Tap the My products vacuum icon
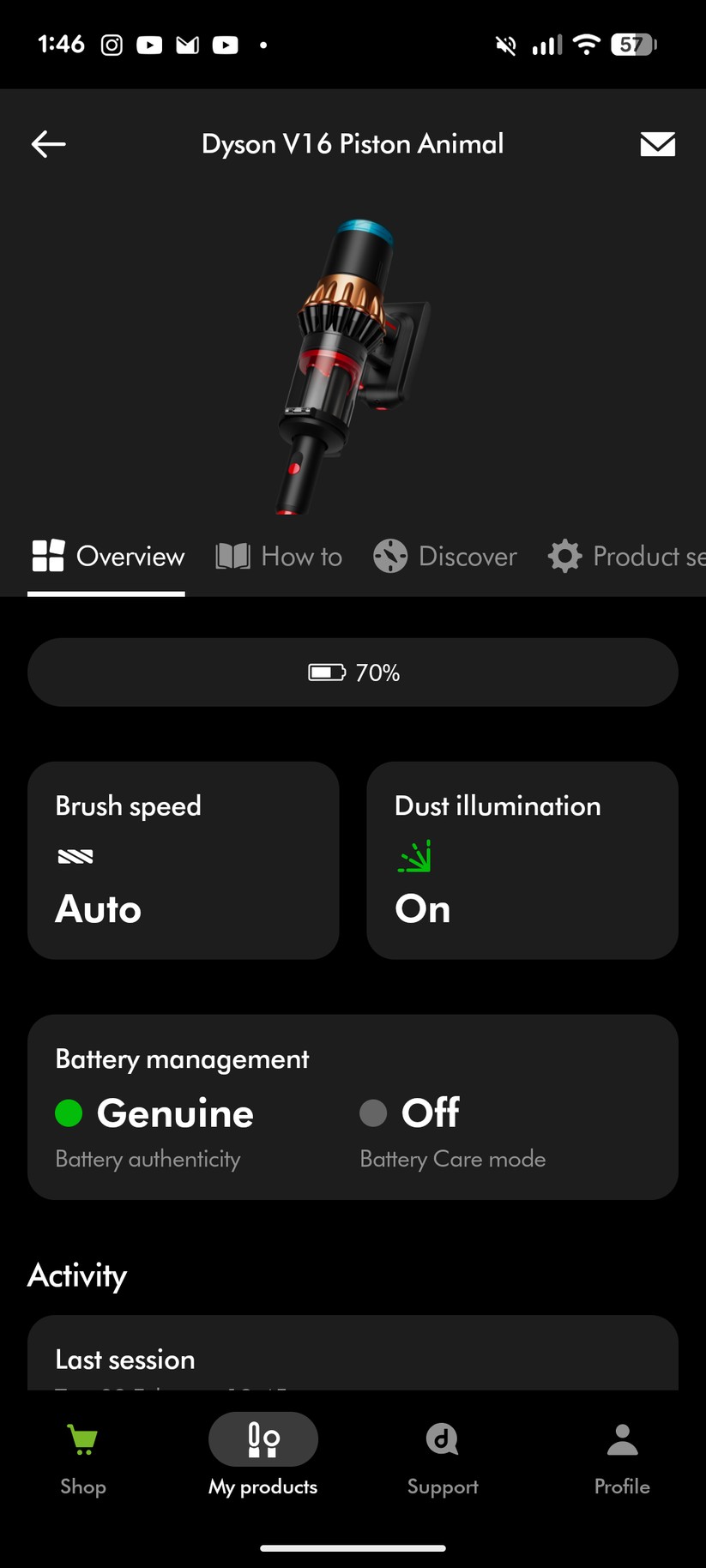This screenshot has height=1568, width=706. (x=262, y=1439)
